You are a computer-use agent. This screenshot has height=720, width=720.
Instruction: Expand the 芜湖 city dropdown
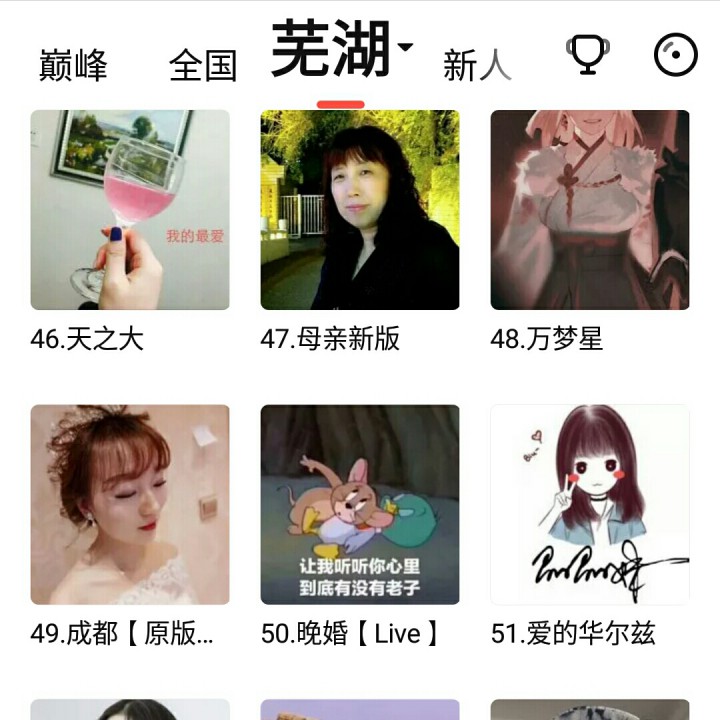[342, 48]
